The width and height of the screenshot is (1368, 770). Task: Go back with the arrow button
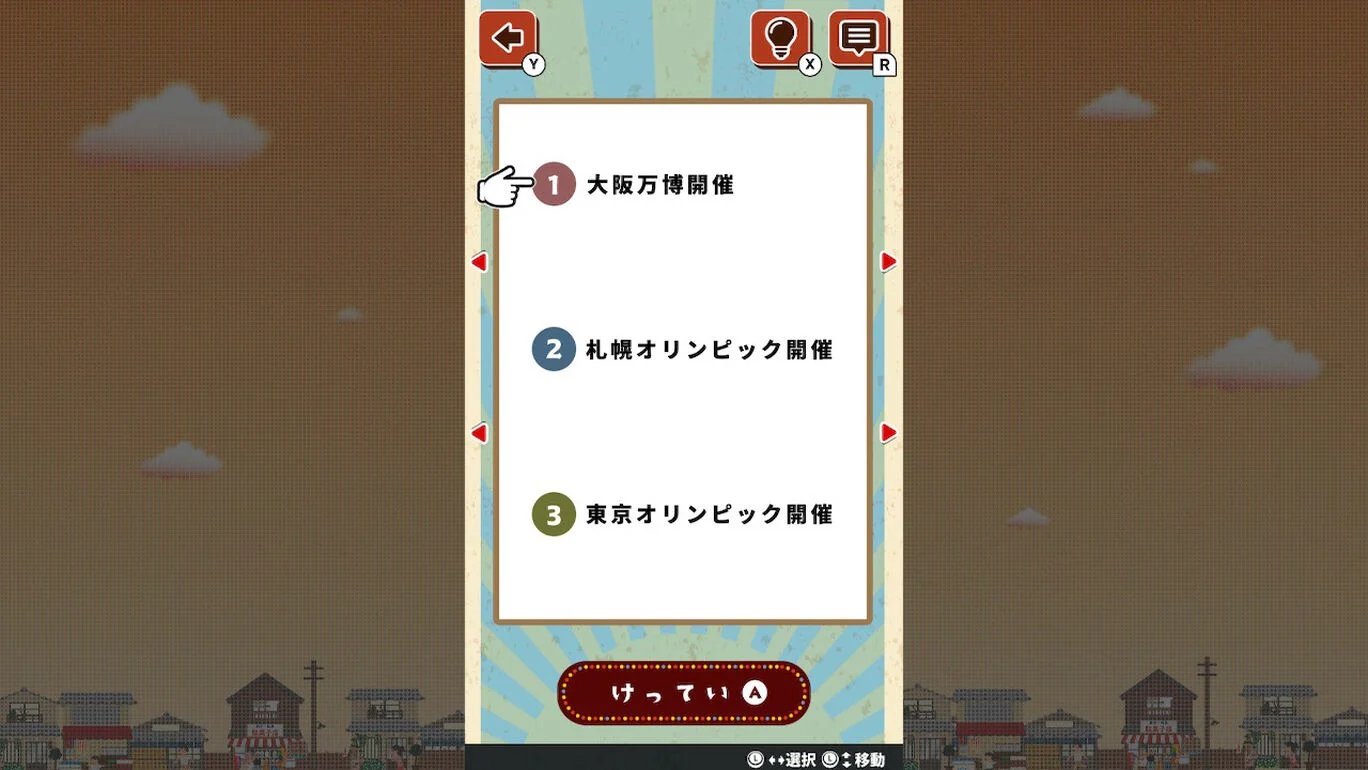508,39
